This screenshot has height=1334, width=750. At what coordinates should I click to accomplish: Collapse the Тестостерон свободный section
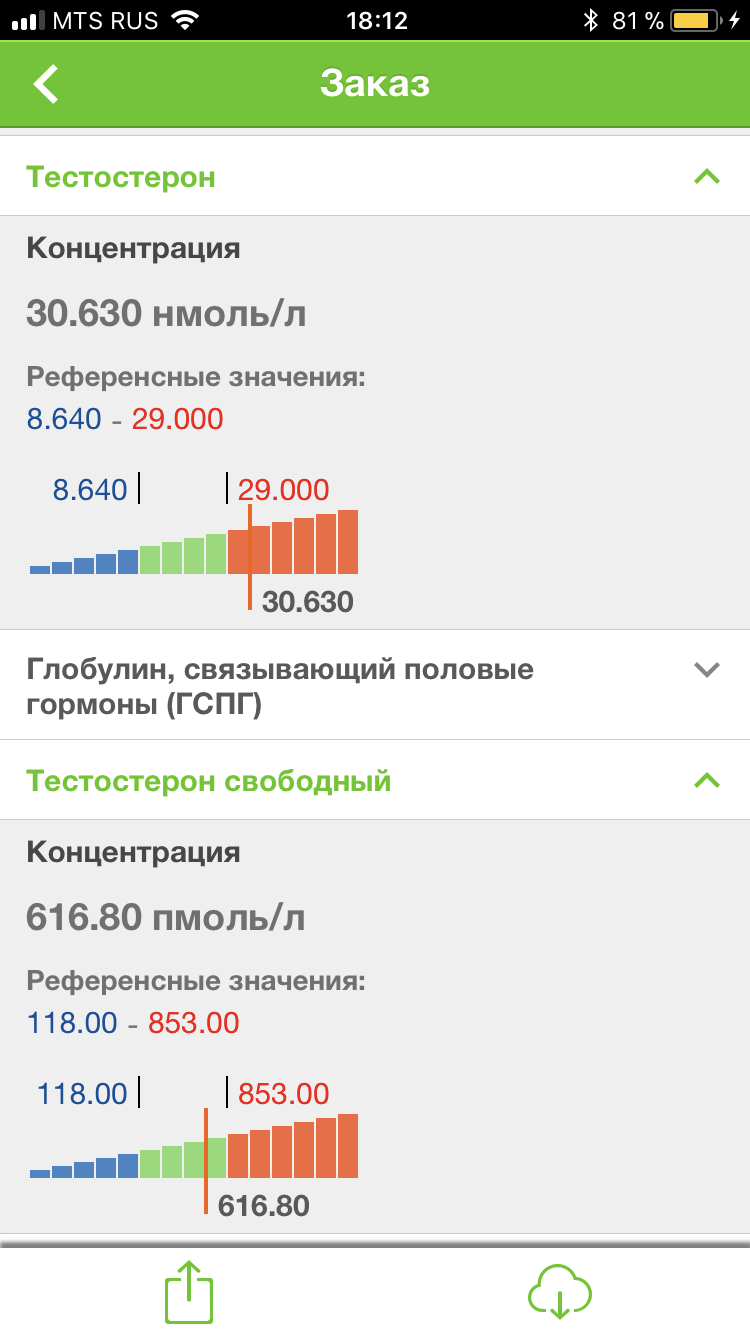point(706,780)
